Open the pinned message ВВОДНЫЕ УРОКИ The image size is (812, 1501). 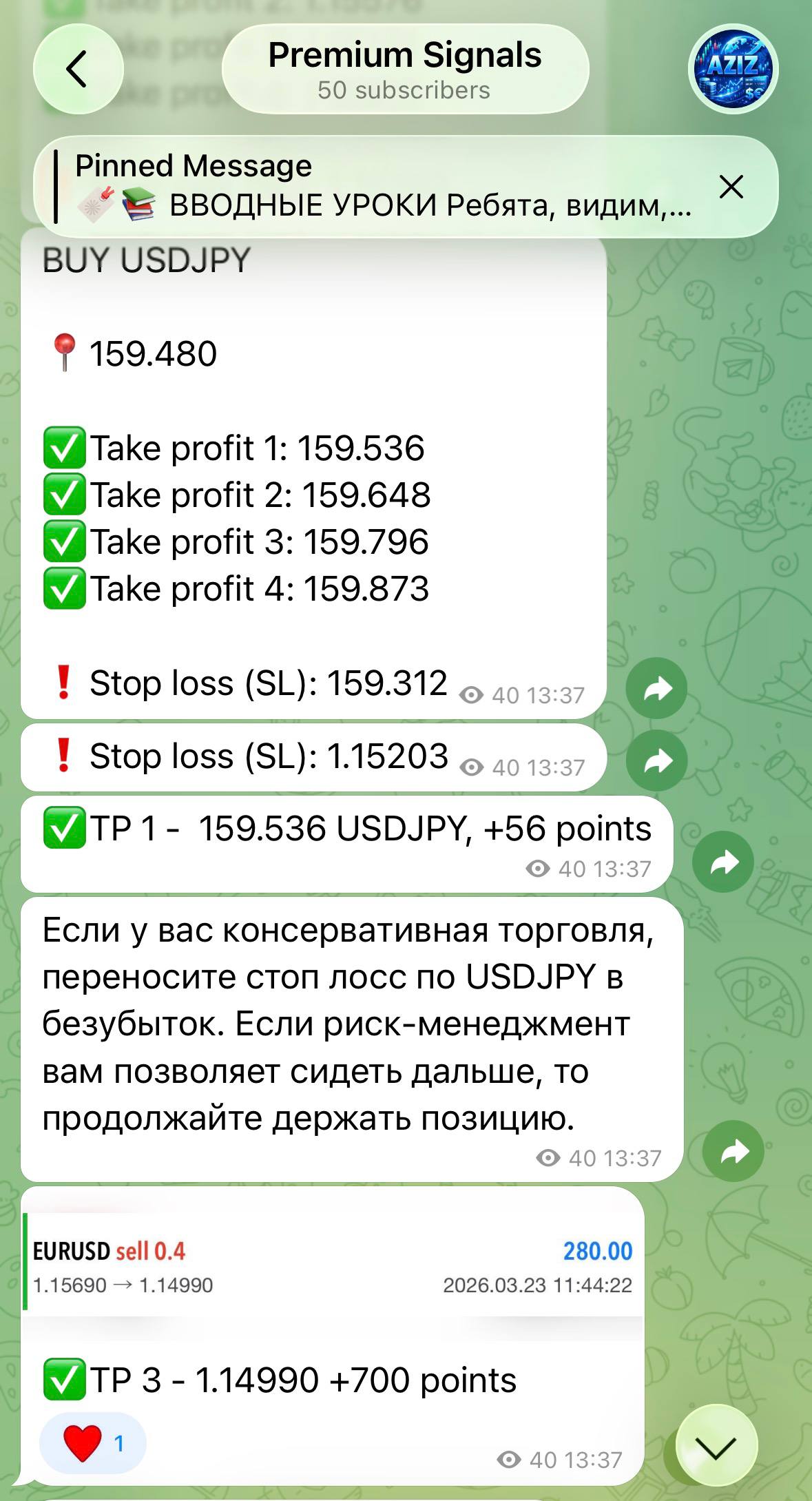pyautogui.click(x=382, y=186)
